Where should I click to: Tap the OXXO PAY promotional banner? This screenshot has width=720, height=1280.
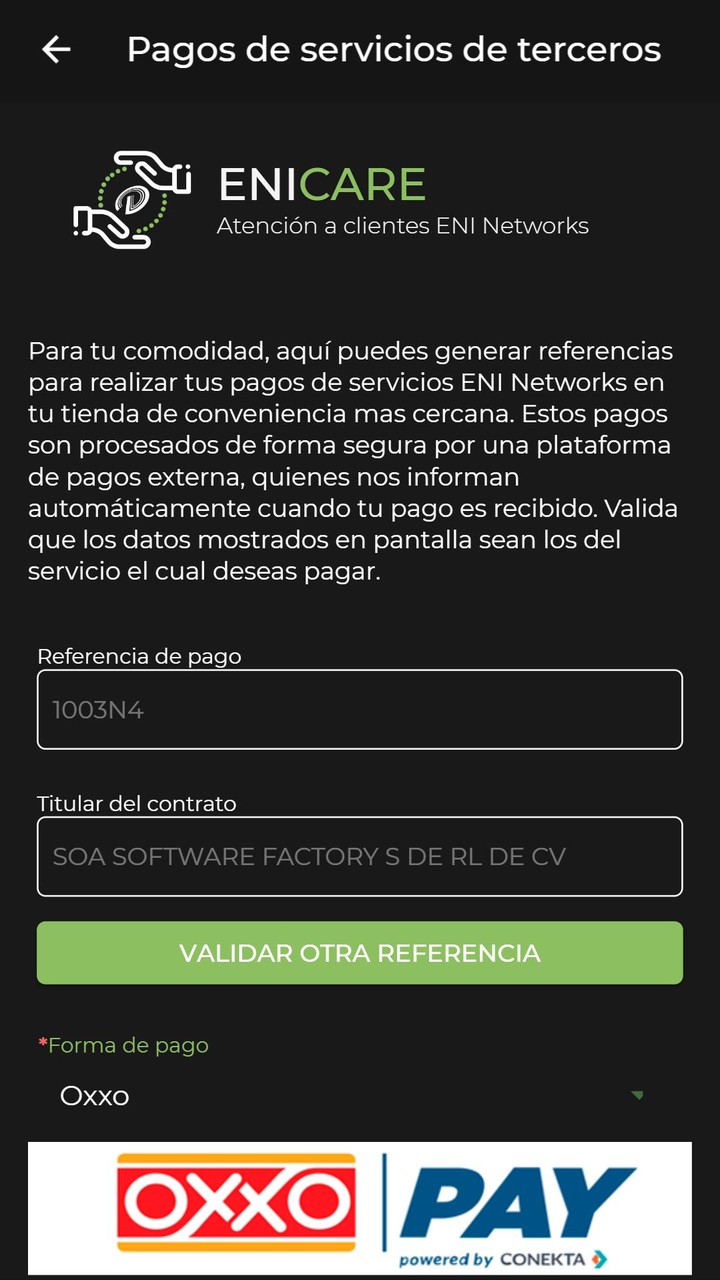(360, 1208)
